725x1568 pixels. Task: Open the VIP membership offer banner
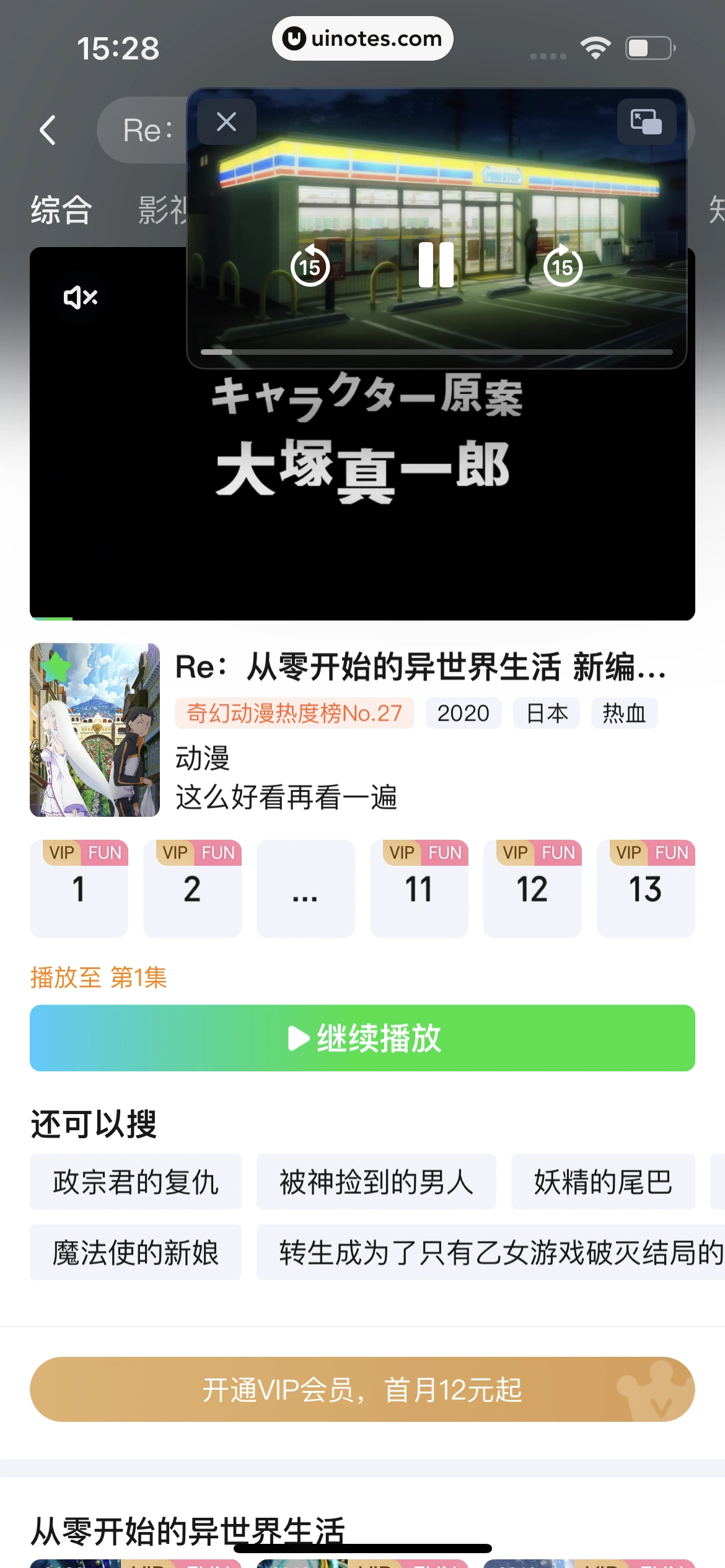[362, 1389]
